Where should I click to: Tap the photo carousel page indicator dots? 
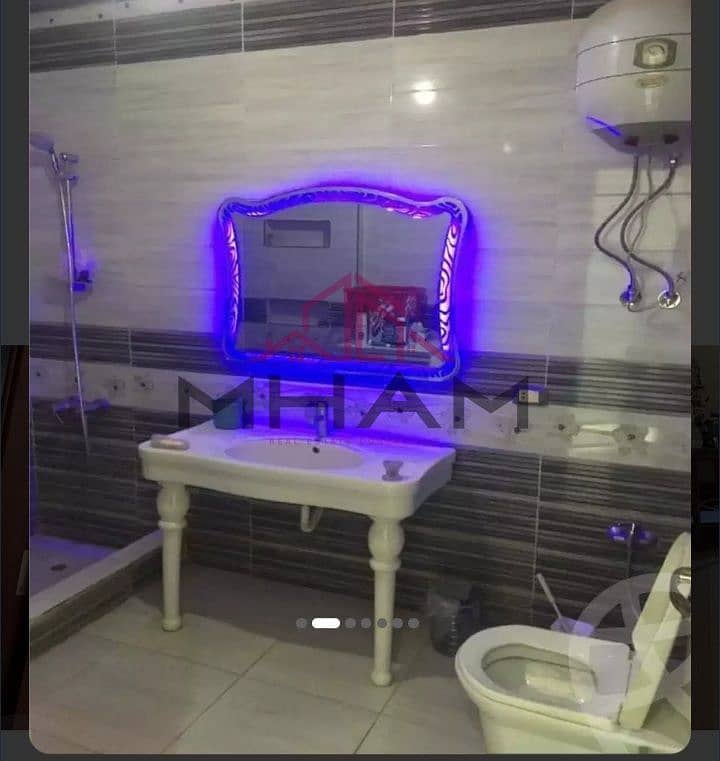pos(357,623)
